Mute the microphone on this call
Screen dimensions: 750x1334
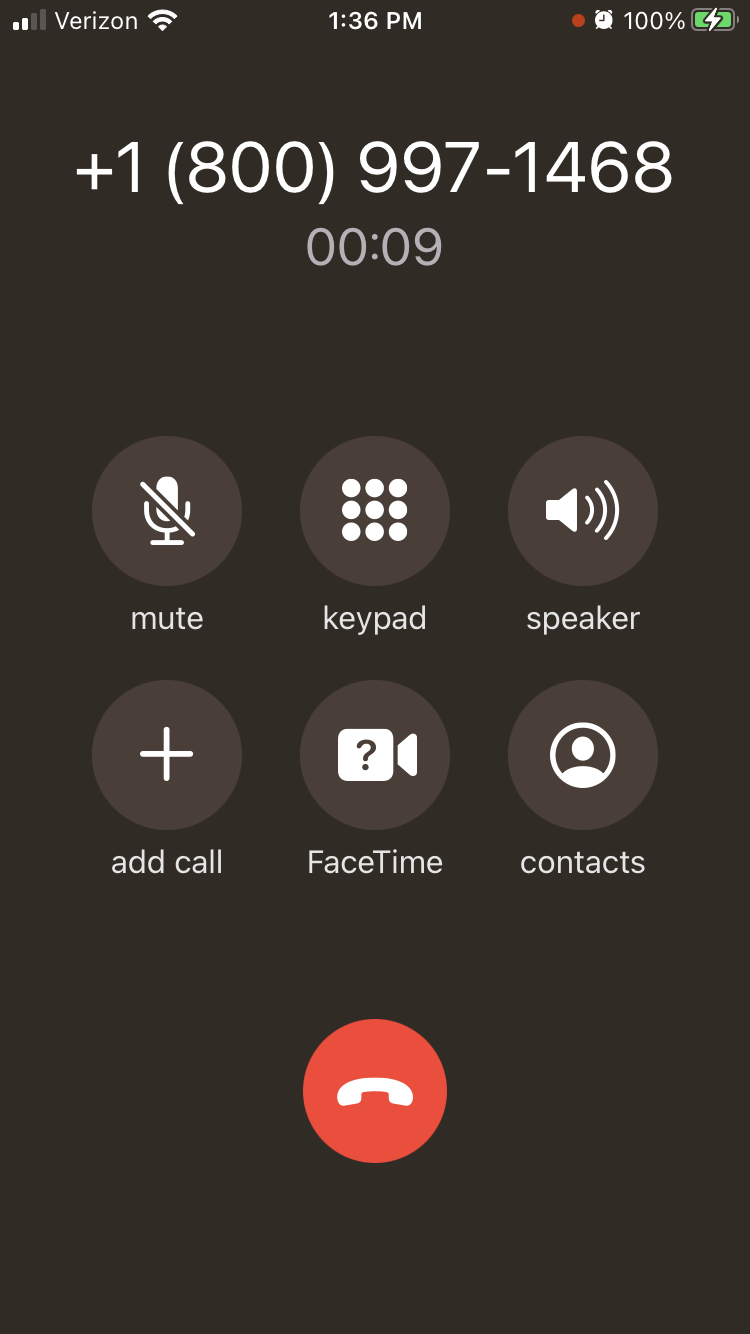167,511
